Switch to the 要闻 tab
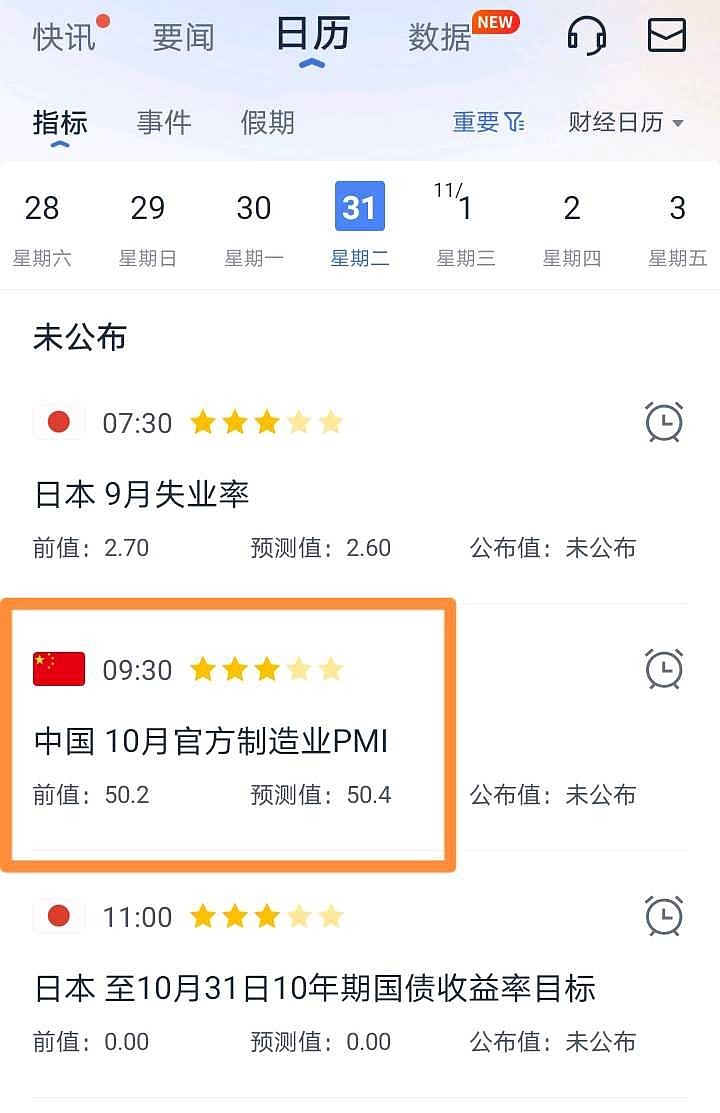Screen dimensions: 720x1113 [182, 35]
